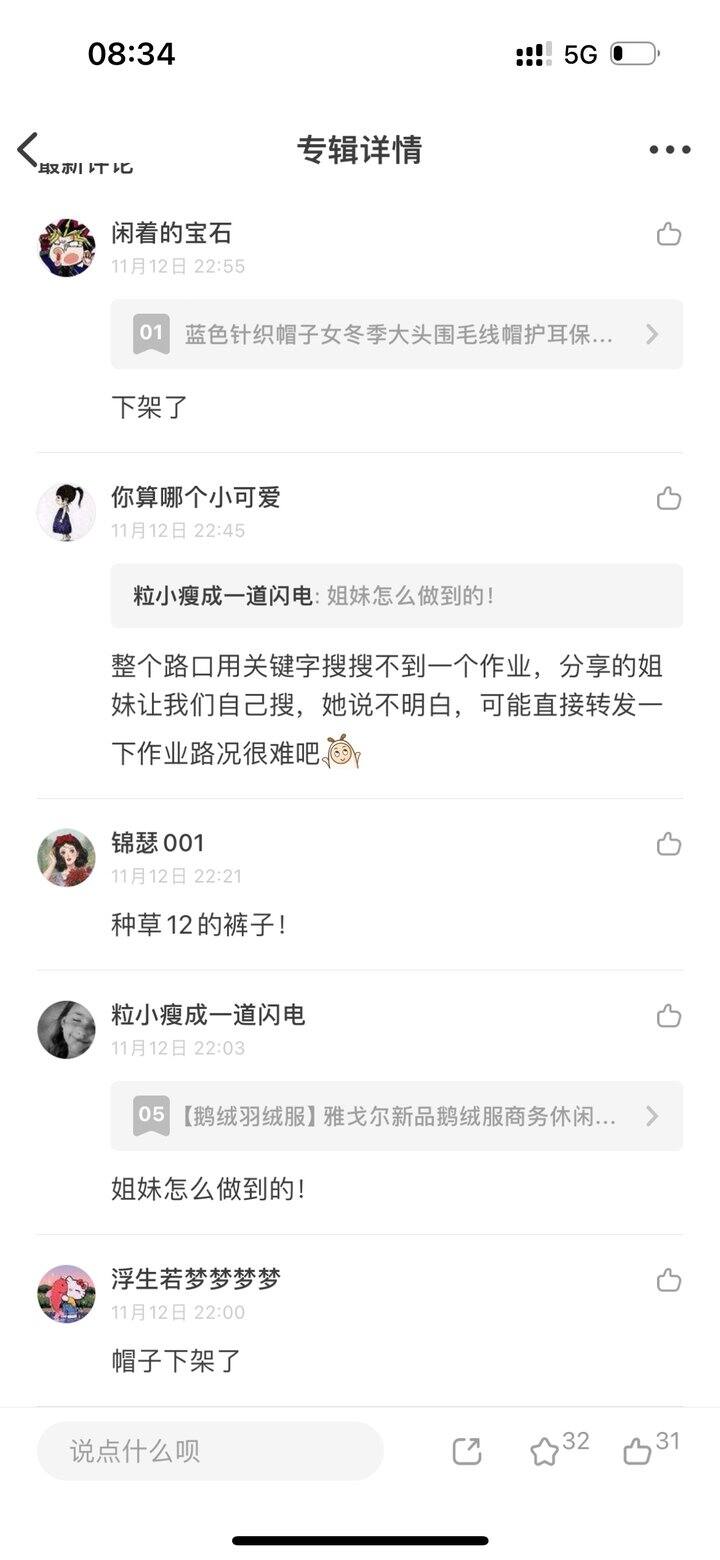Like 闲着的宝石's comment
This screenshot has height=1560, width=720.
[x=669, y=235]
